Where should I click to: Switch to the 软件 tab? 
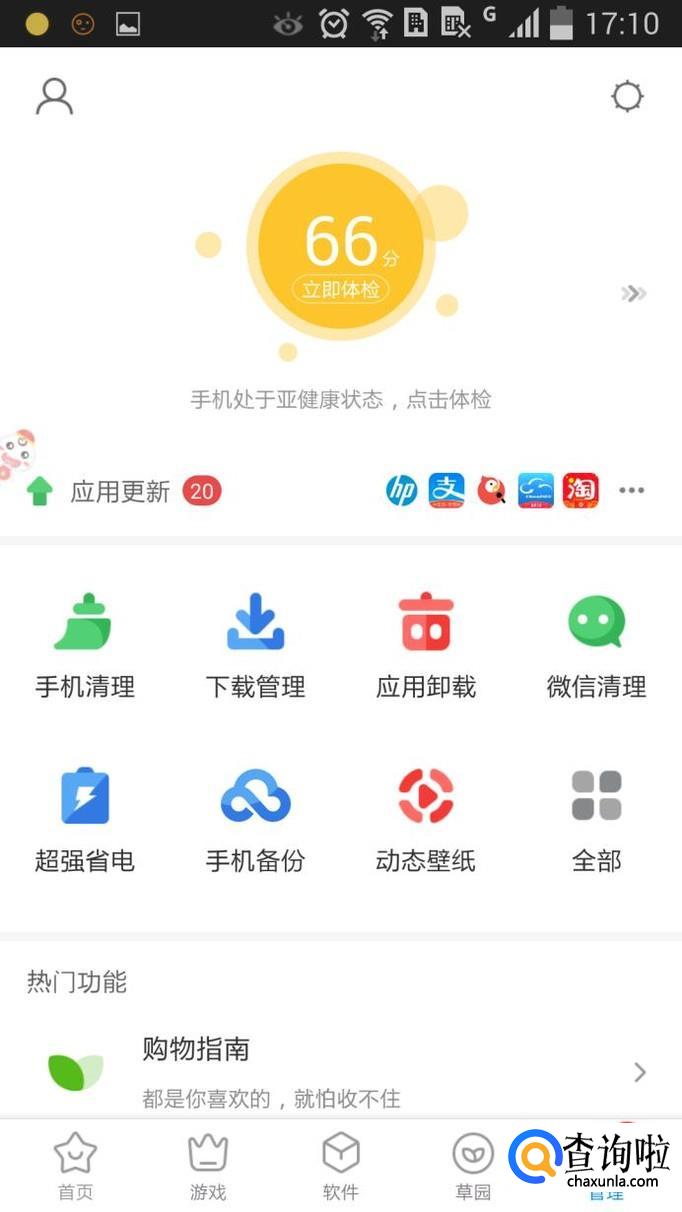pos(341,1167)
